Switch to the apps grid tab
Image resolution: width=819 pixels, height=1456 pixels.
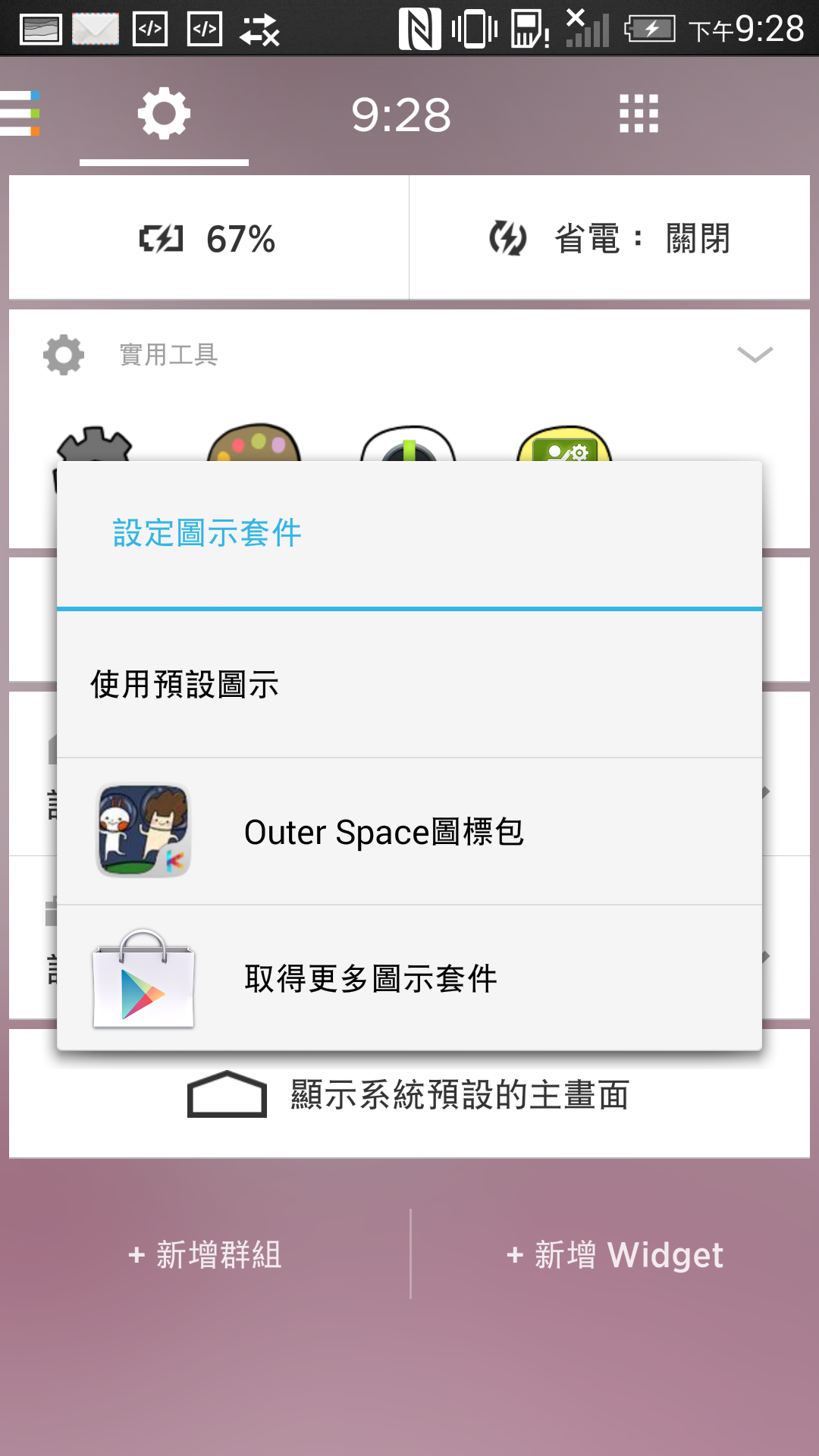click(639, 114)
